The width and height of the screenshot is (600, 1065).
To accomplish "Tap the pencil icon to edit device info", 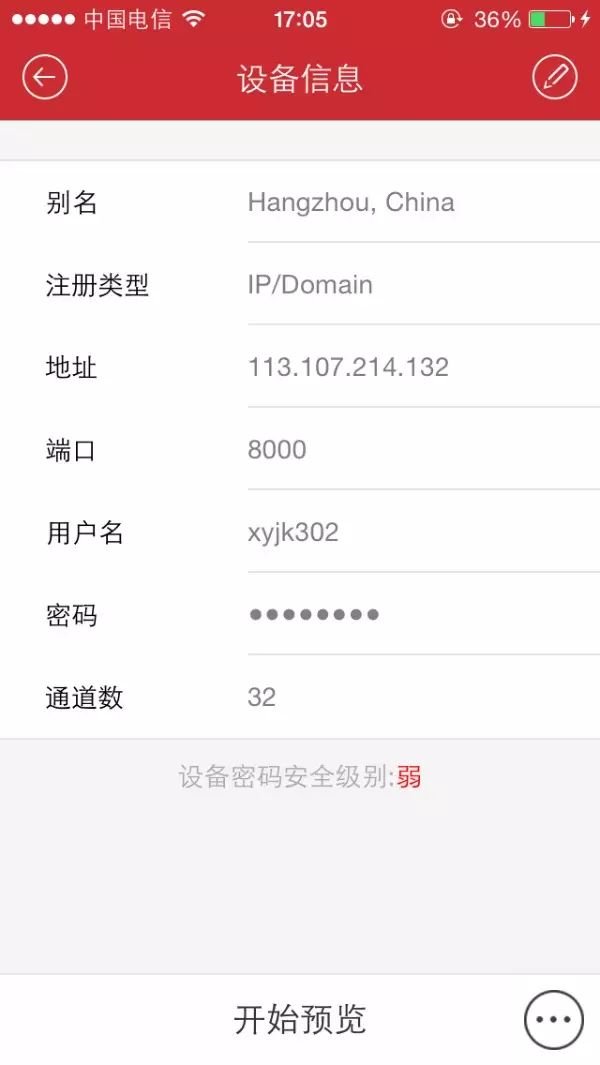I will pyautogui.click(x=554, y=77).
